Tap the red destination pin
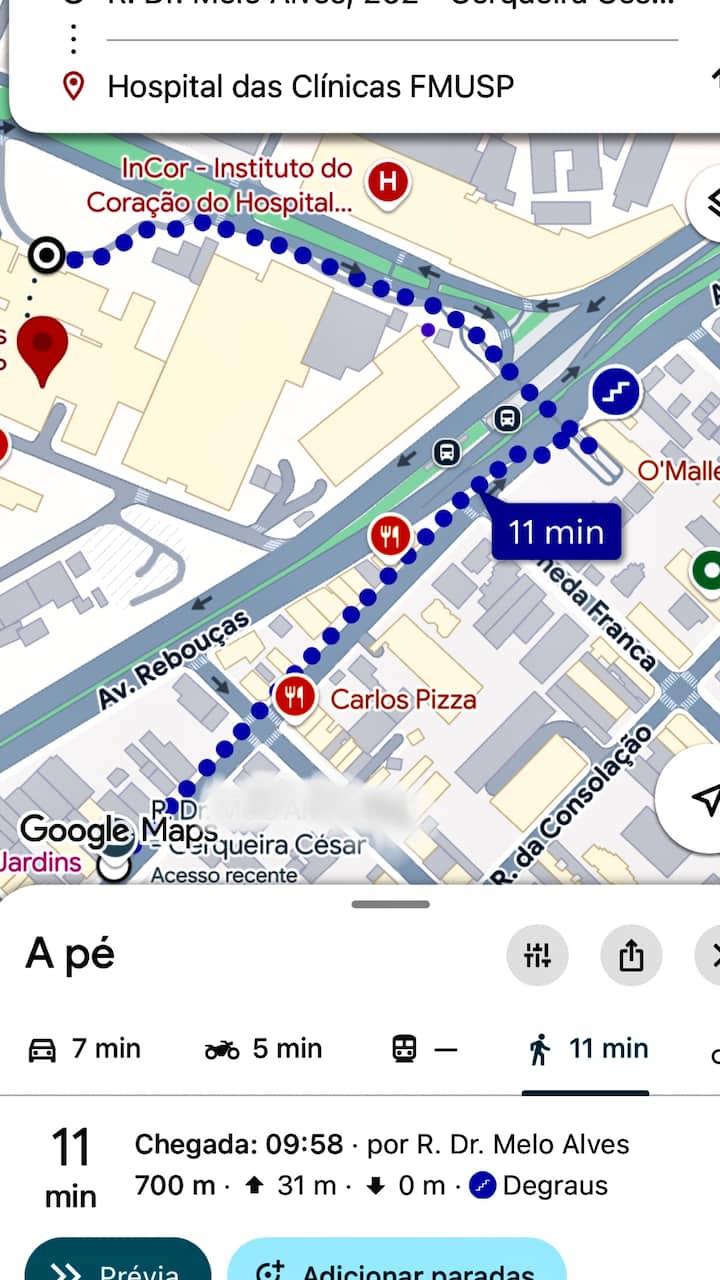Viewport: 720px width, 1280px height. [43, 347]
